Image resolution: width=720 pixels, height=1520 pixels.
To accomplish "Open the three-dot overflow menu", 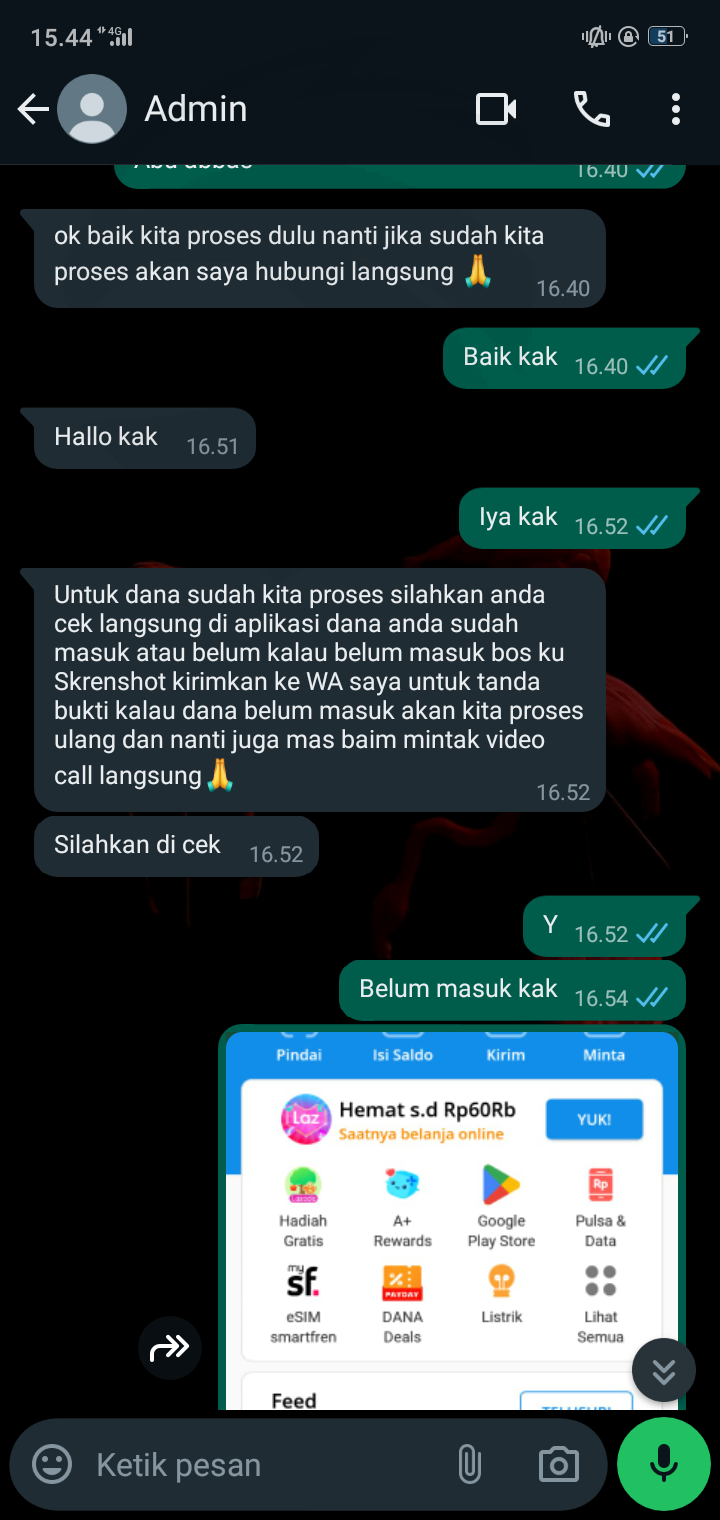I will coord(676,109).
